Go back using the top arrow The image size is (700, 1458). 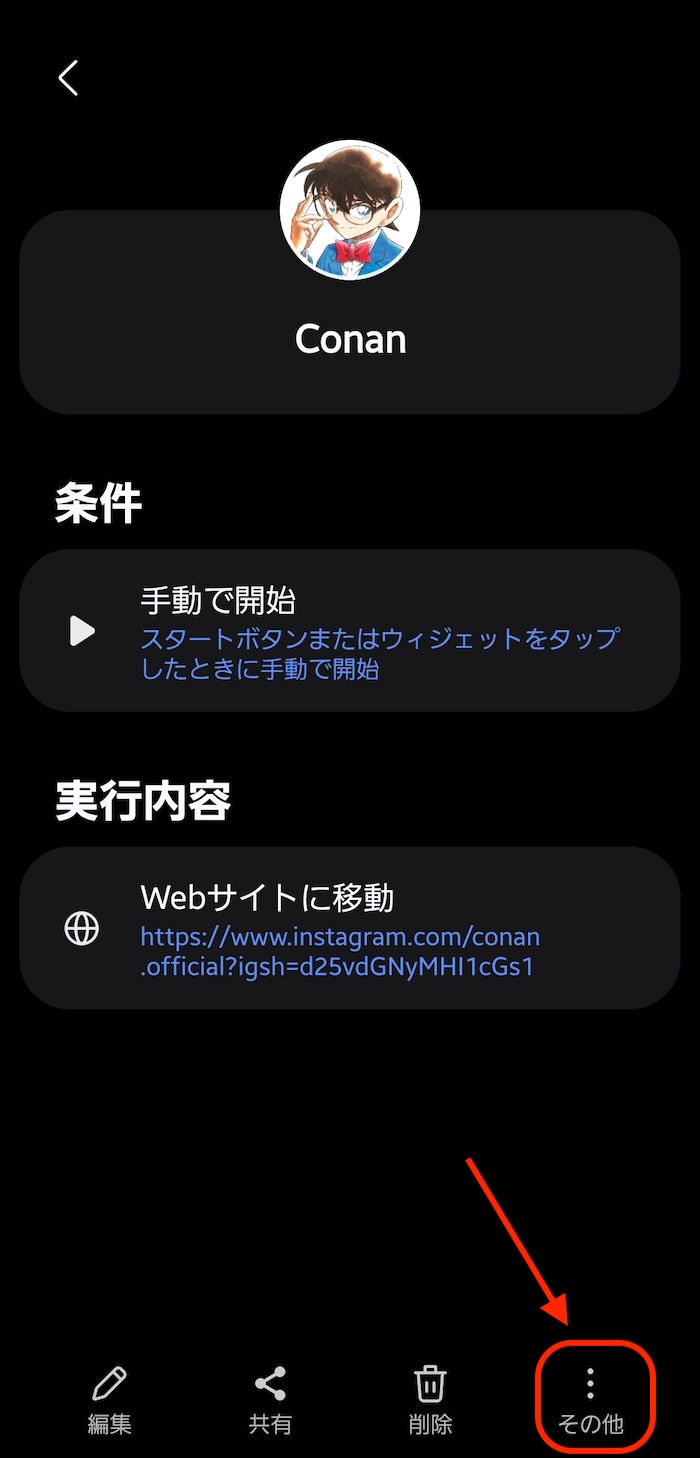68,78
